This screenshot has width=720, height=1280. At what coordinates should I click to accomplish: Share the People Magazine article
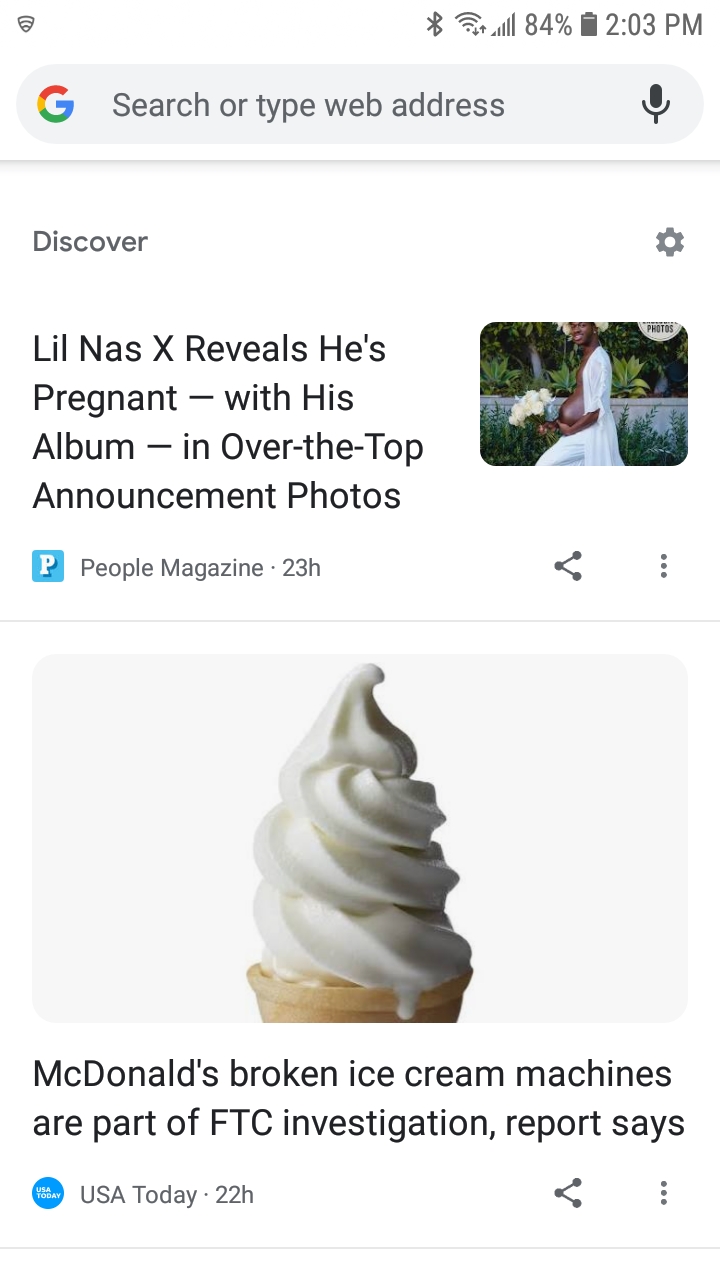tap(568, 566)
